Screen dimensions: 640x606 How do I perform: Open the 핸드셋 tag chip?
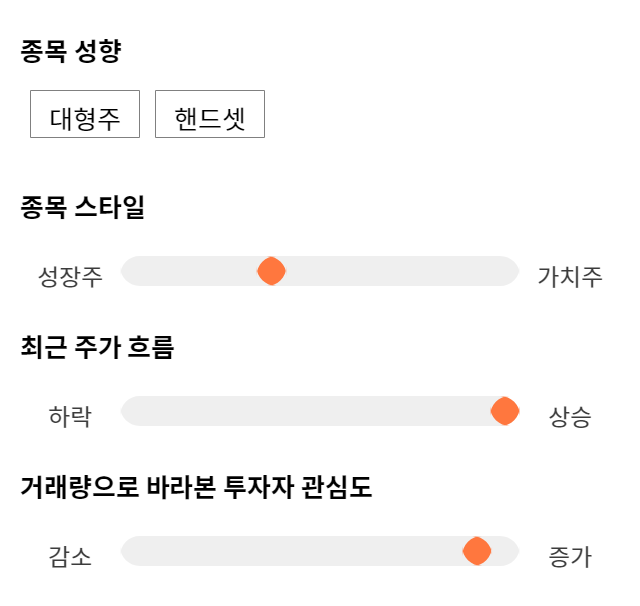210,114
